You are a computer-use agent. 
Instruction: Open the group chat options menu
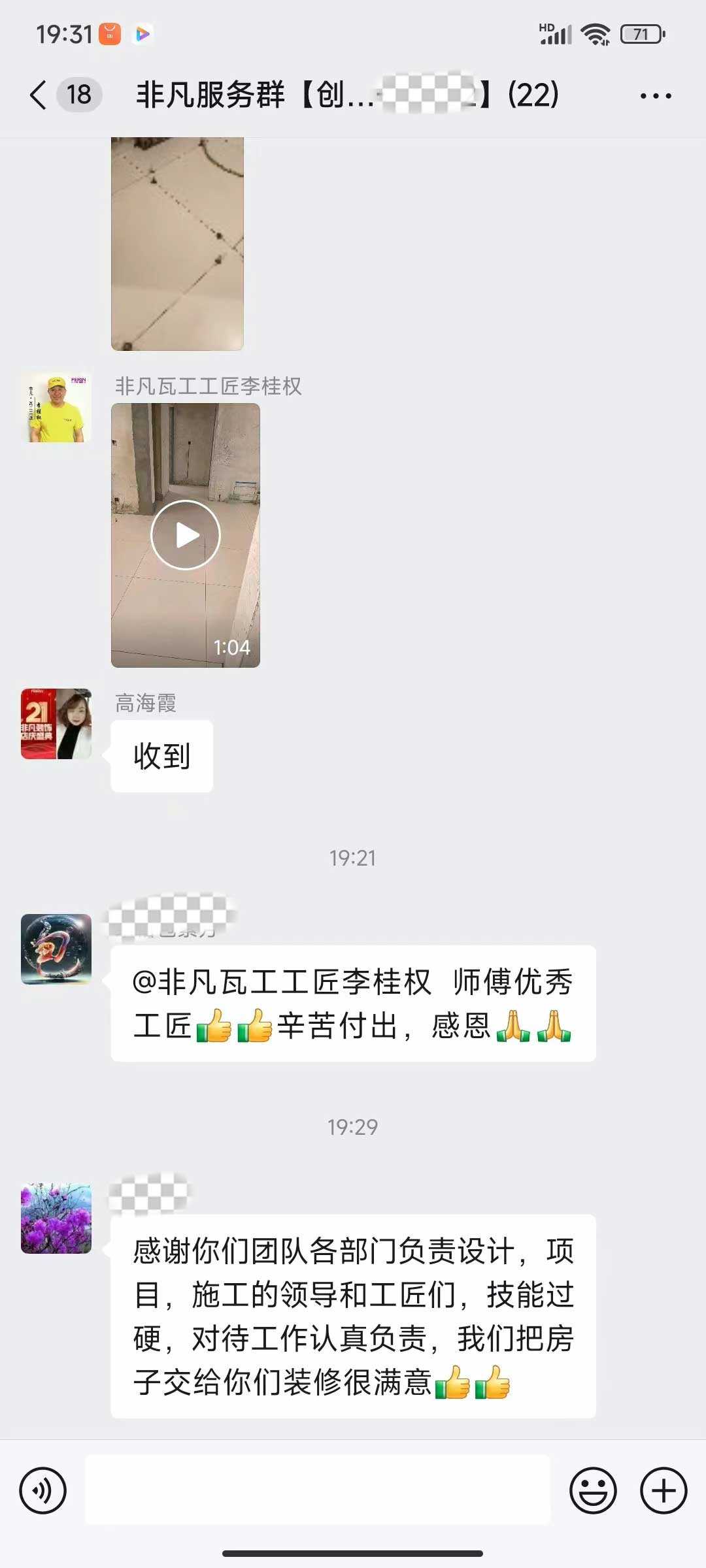click(x=655, y=96)
